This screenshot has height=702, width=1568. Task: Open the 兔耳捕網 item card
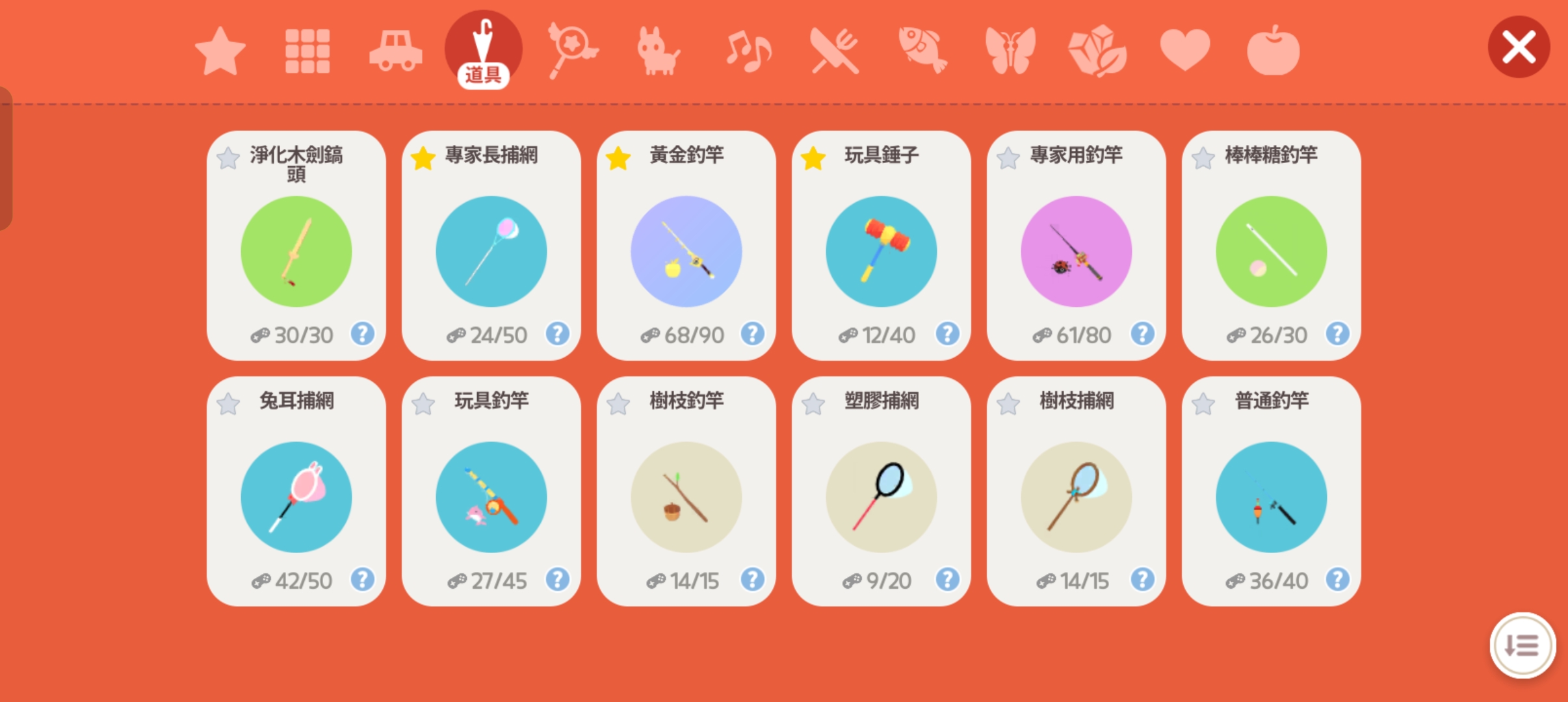click(x=296, y=497)
